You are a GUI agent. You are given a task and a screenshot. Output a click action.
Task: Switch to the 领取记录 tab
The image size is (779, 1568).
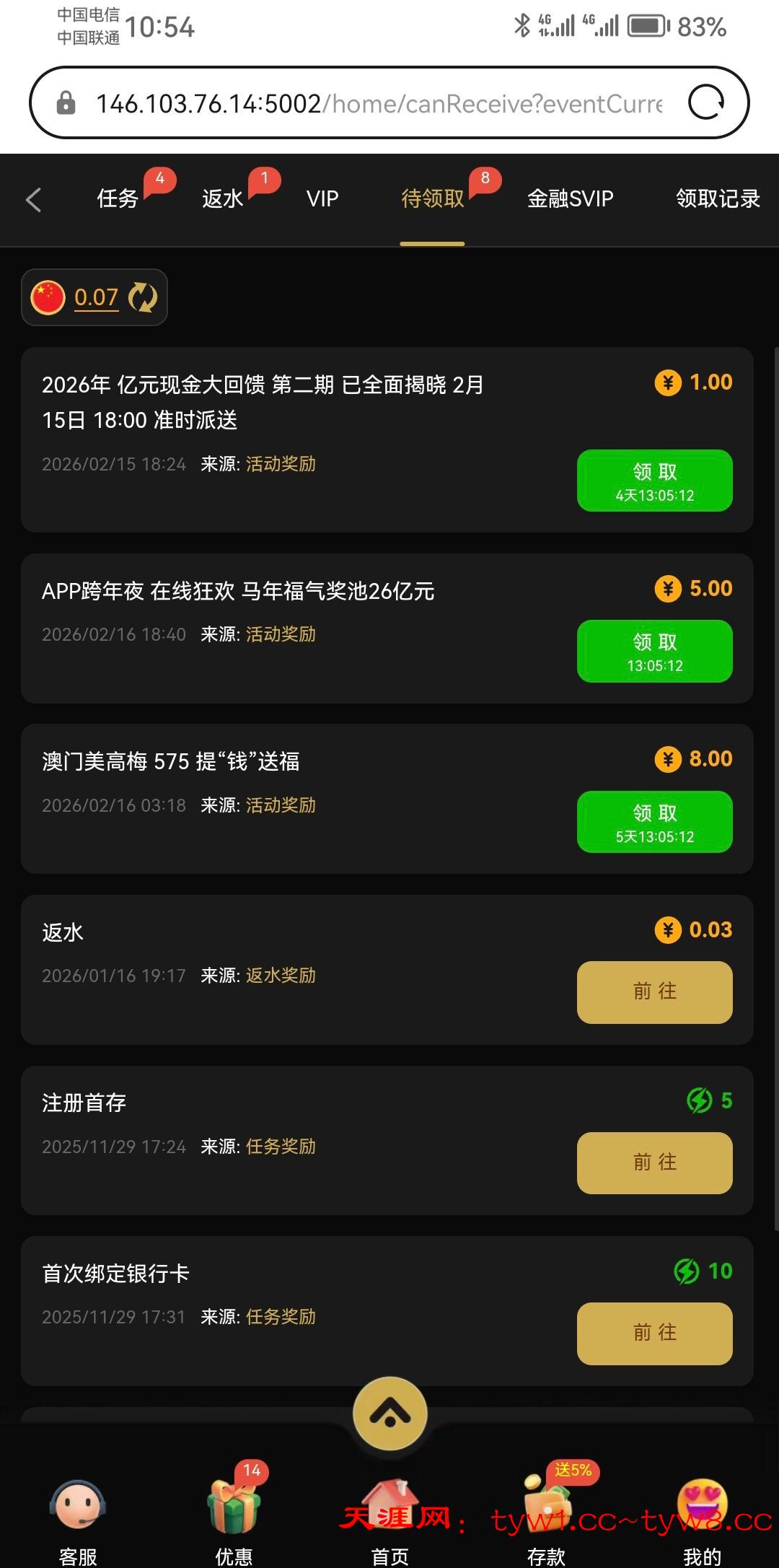click(x=717, y=198)
